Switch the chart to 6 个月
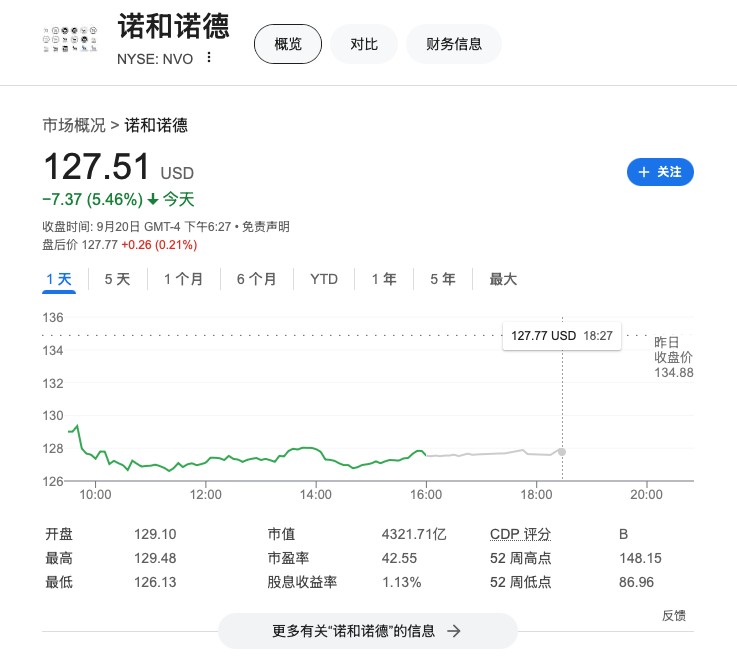Screen dimensions: 737x665 pyautogui.click(x=256, y=279)
